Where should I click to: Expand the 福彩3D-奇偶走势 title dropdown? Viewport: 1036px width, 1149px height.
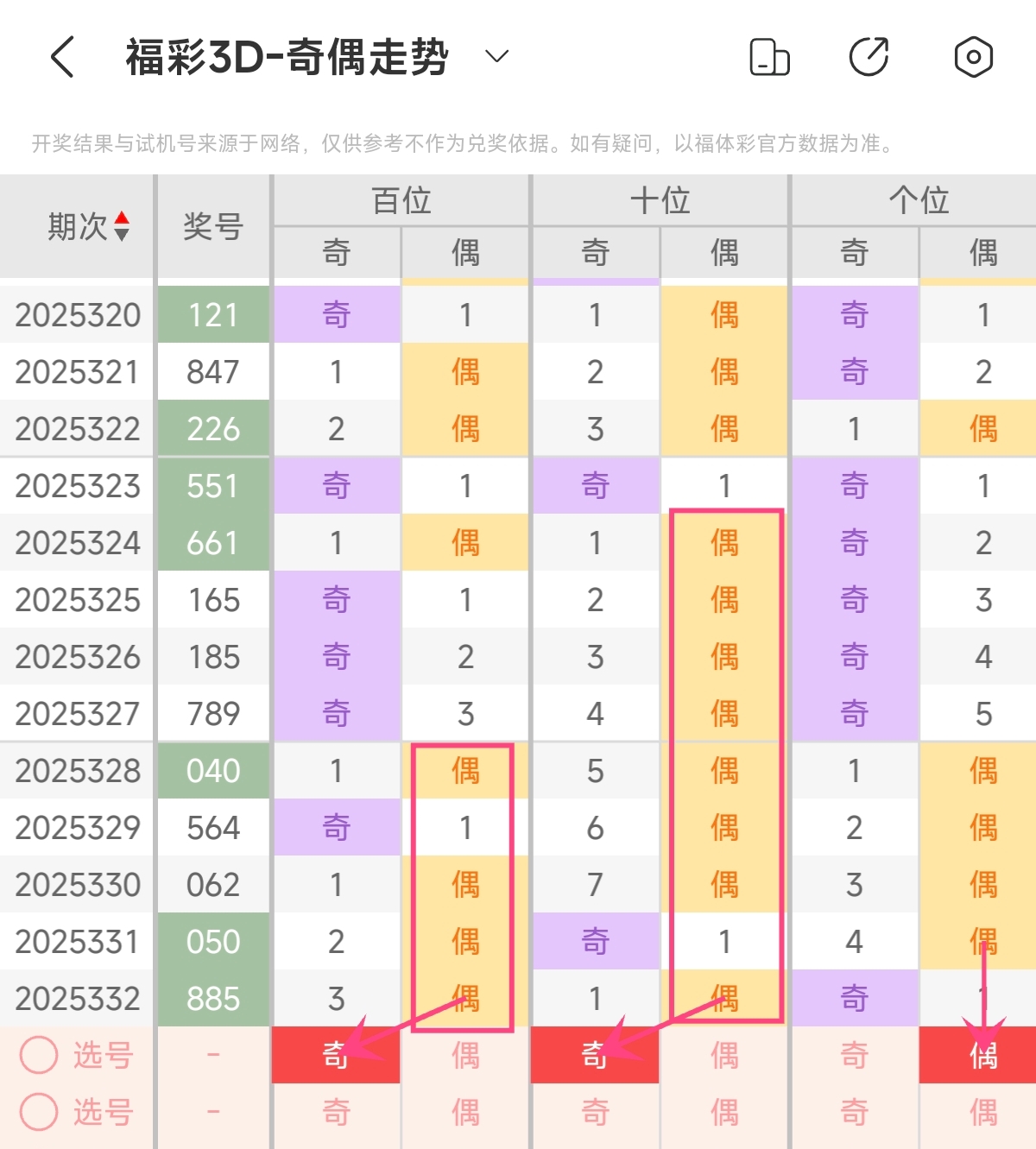[x=496, y=57]
